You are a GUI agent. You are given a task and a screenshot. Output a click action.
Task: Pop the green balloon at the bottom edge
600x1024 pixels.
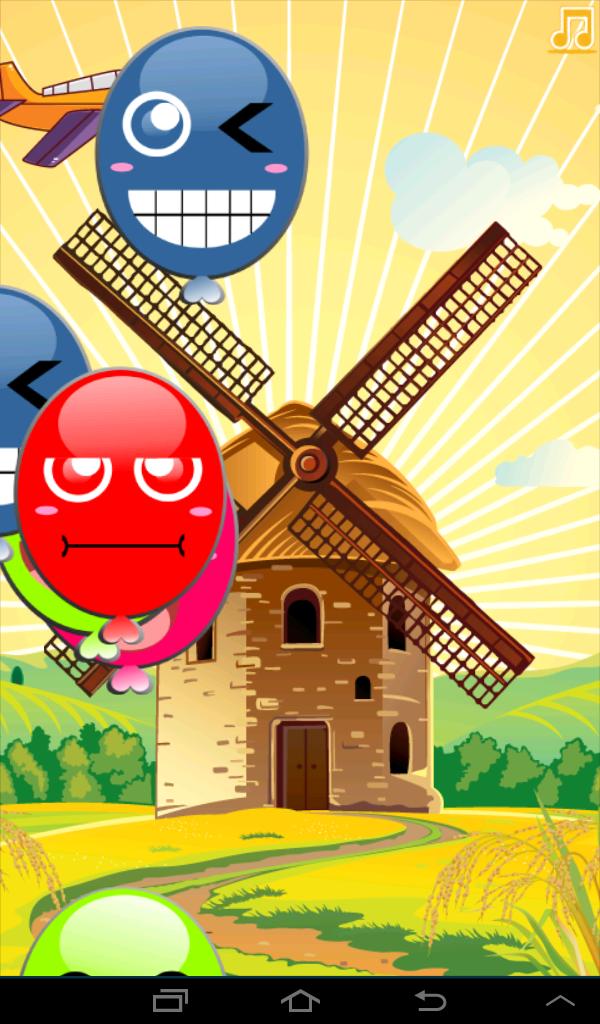click(x=123, y=937)
